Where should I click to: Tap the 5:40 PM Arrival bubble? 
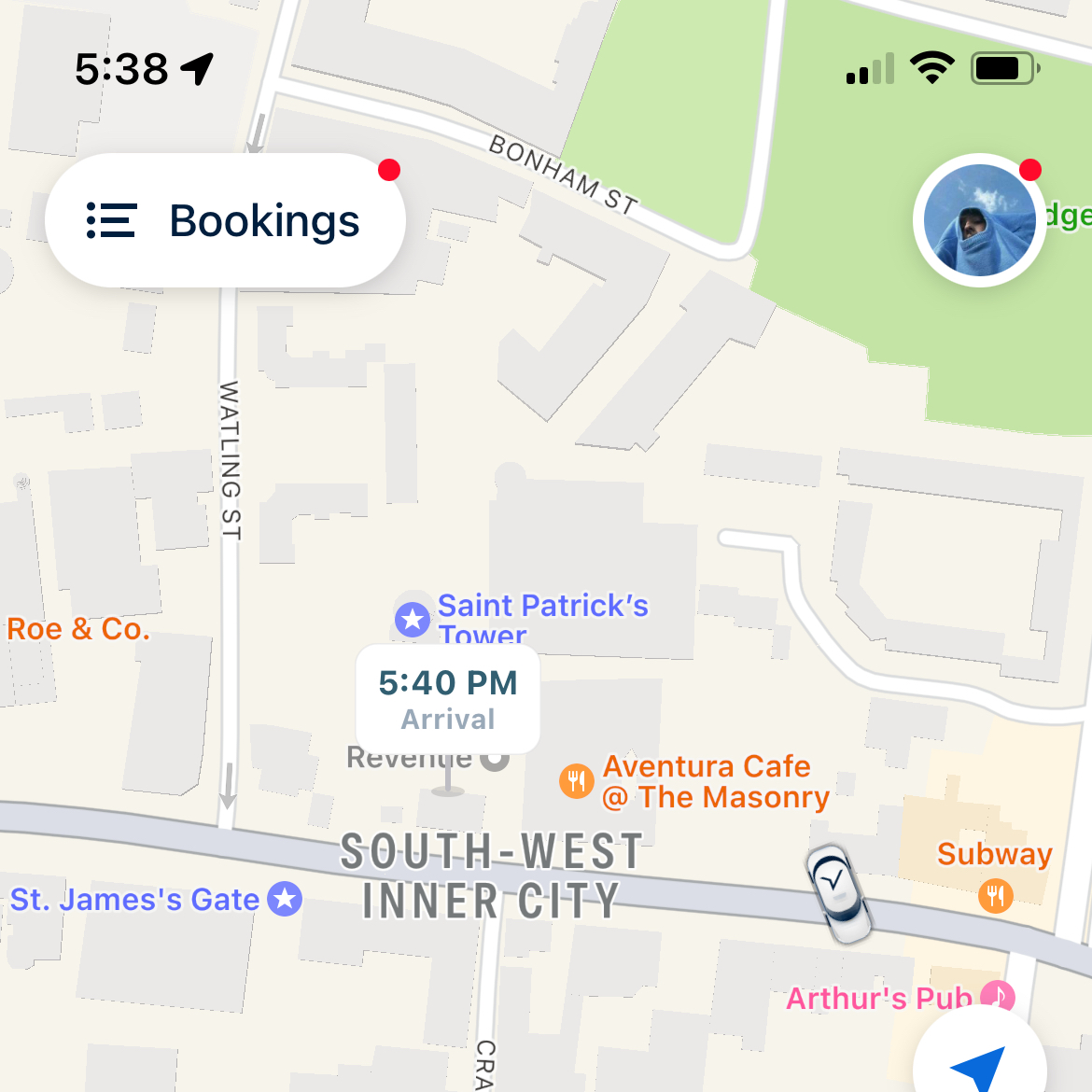(448, 700)
